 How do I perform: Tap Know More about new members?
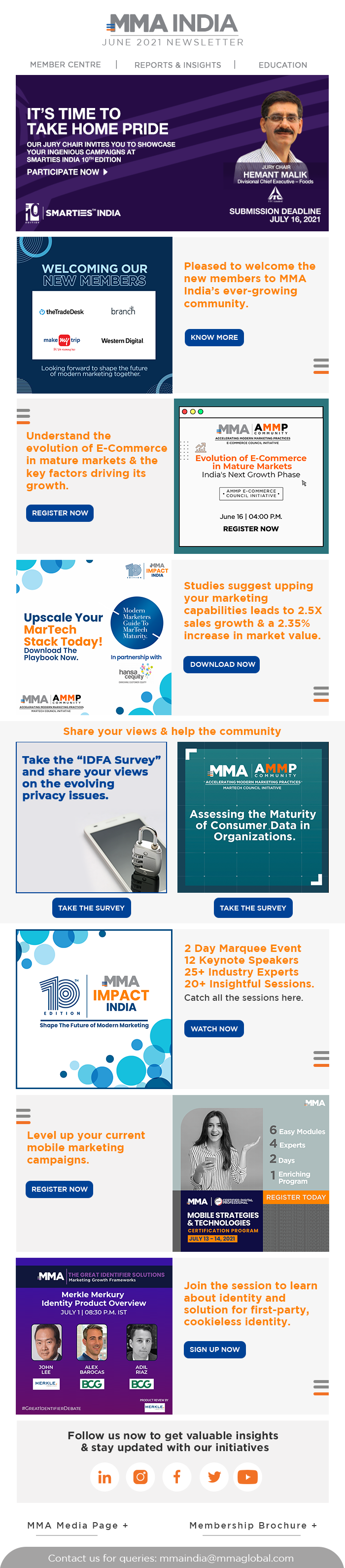click(214, 337)
